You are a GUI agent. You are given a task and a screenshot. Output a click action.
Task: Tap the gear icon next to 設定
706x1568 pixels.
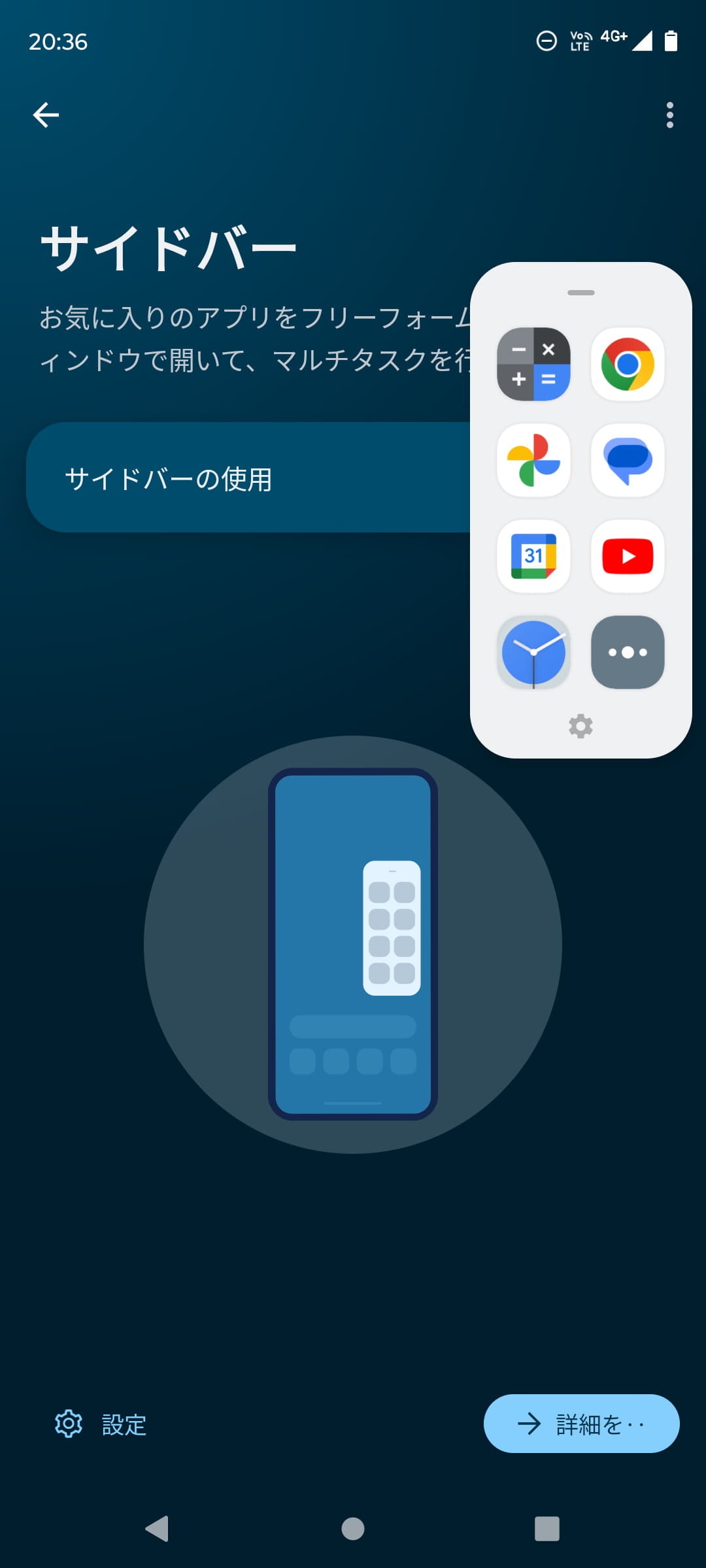point(67,1424)
